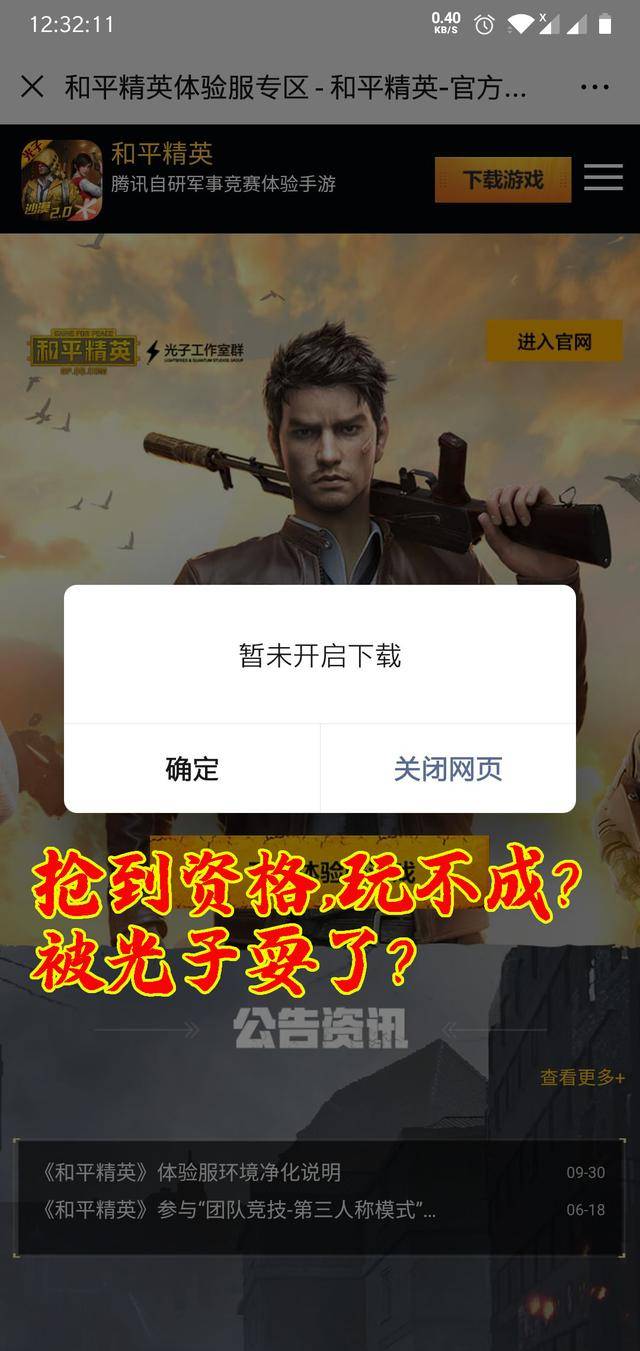Open the 团队竞技-第三人称模式 announcement
This screenshot has height=1351, width=640.
[x=240, y=1209]
